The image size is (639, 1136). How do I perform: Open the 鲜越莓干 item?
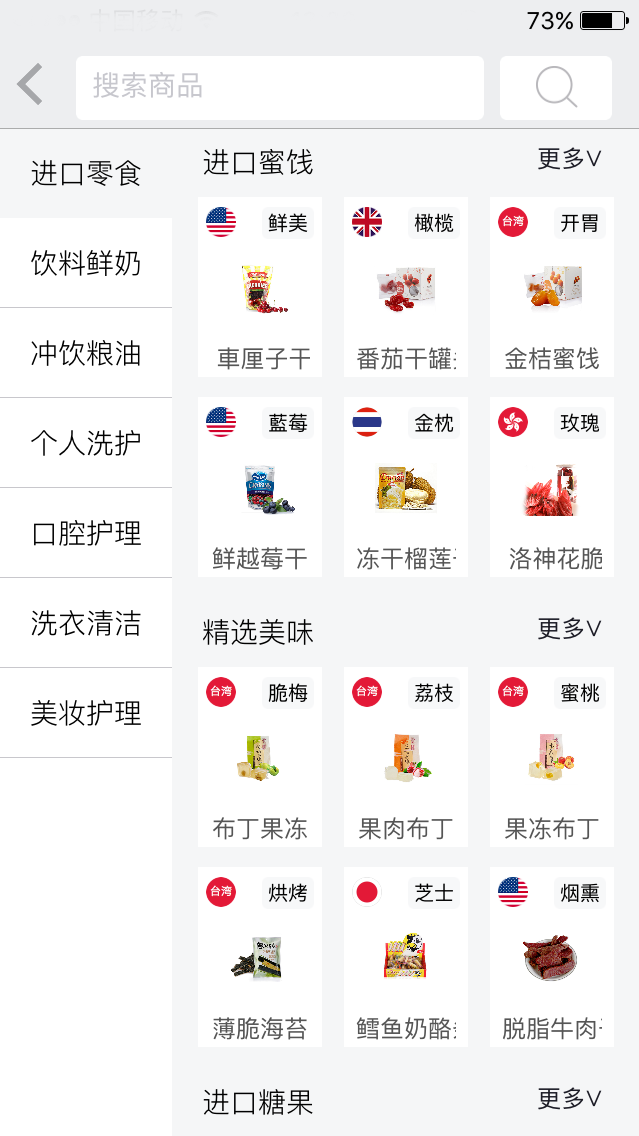coord(260,488)
